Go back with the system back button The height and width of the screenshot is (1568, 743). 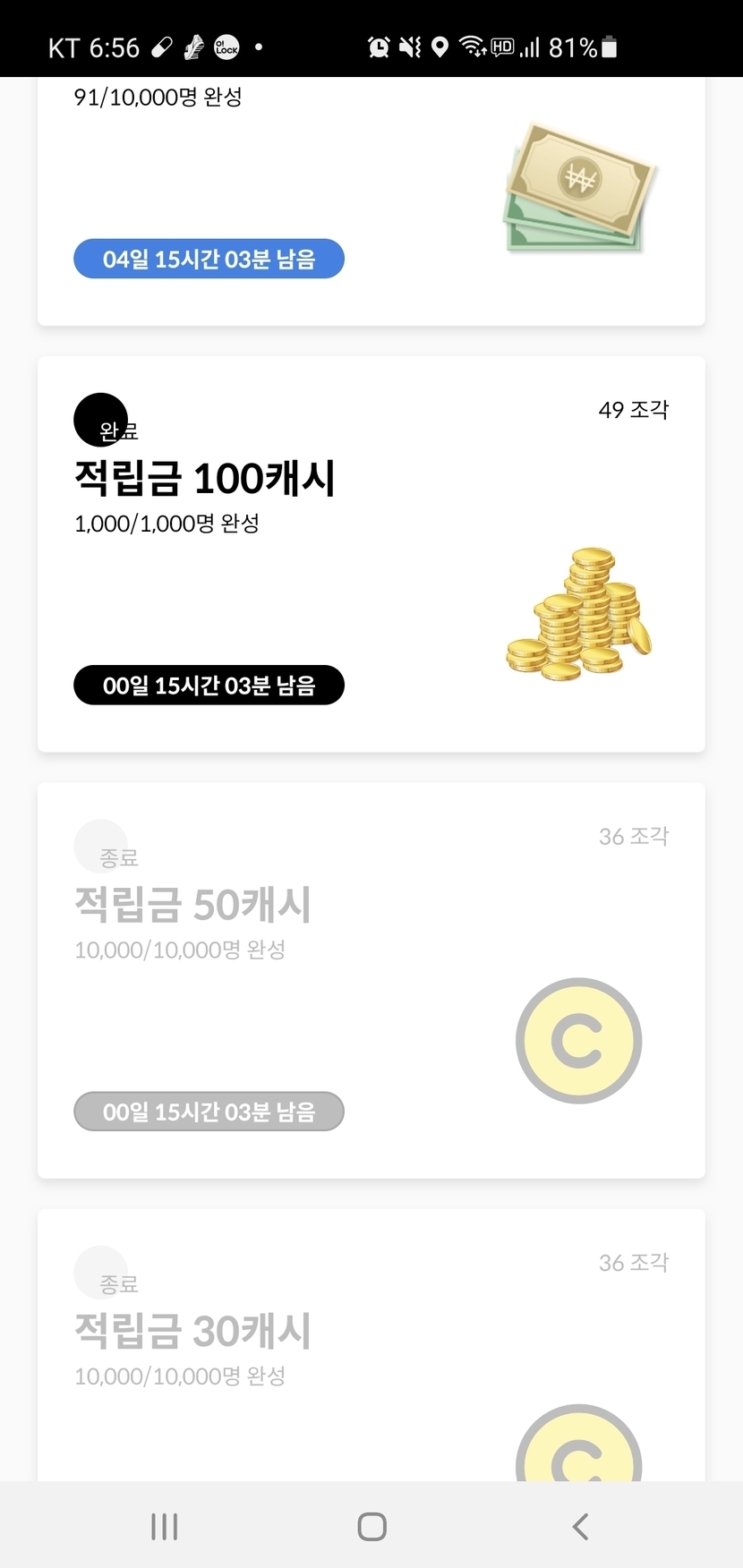pyautogui.click(x=580, y=1526)
